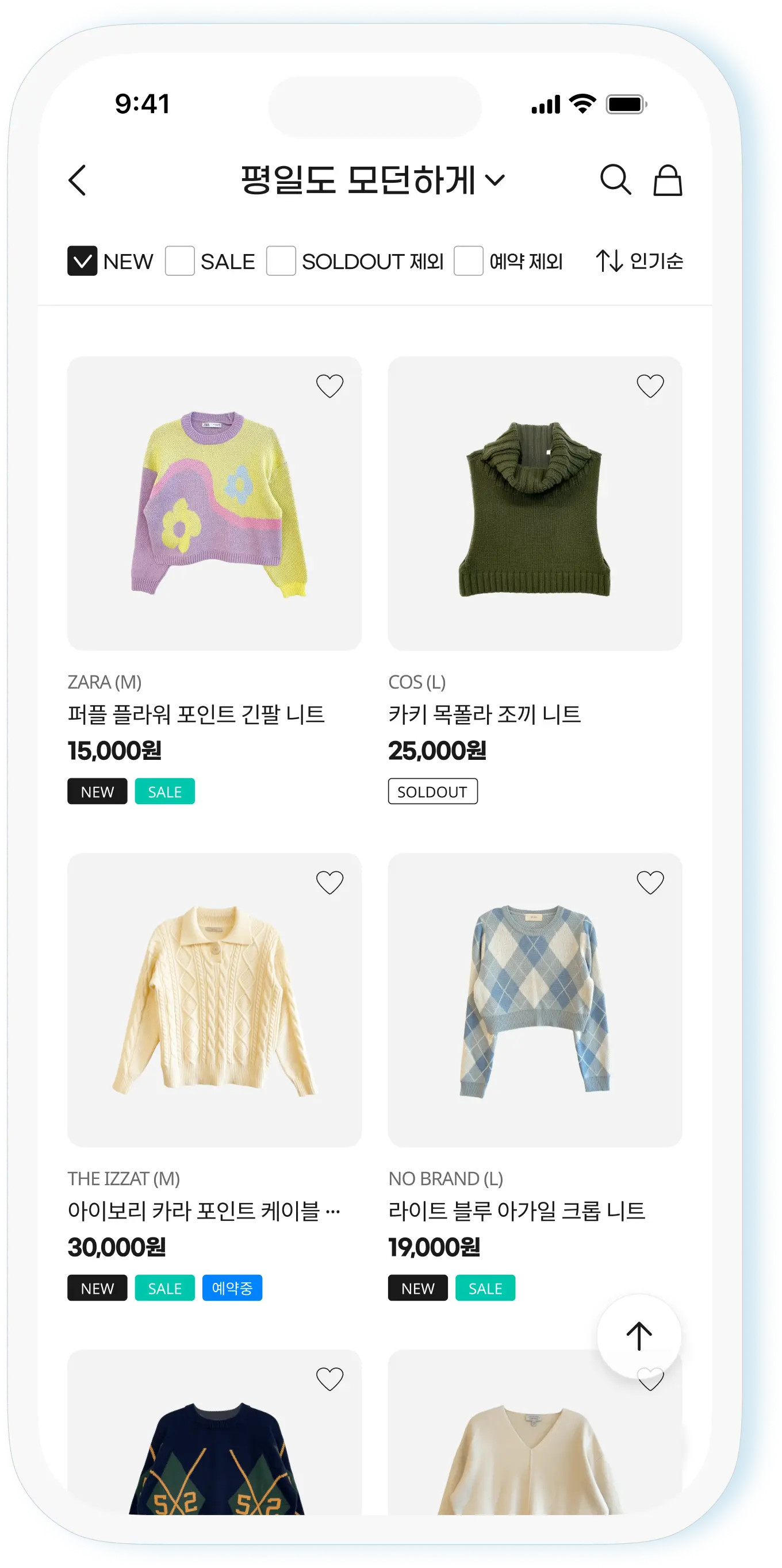This screenshot has width=782, height=1568.
Task: Add the COS khaki vest to favorites
Action: click(x=650, y=386)
